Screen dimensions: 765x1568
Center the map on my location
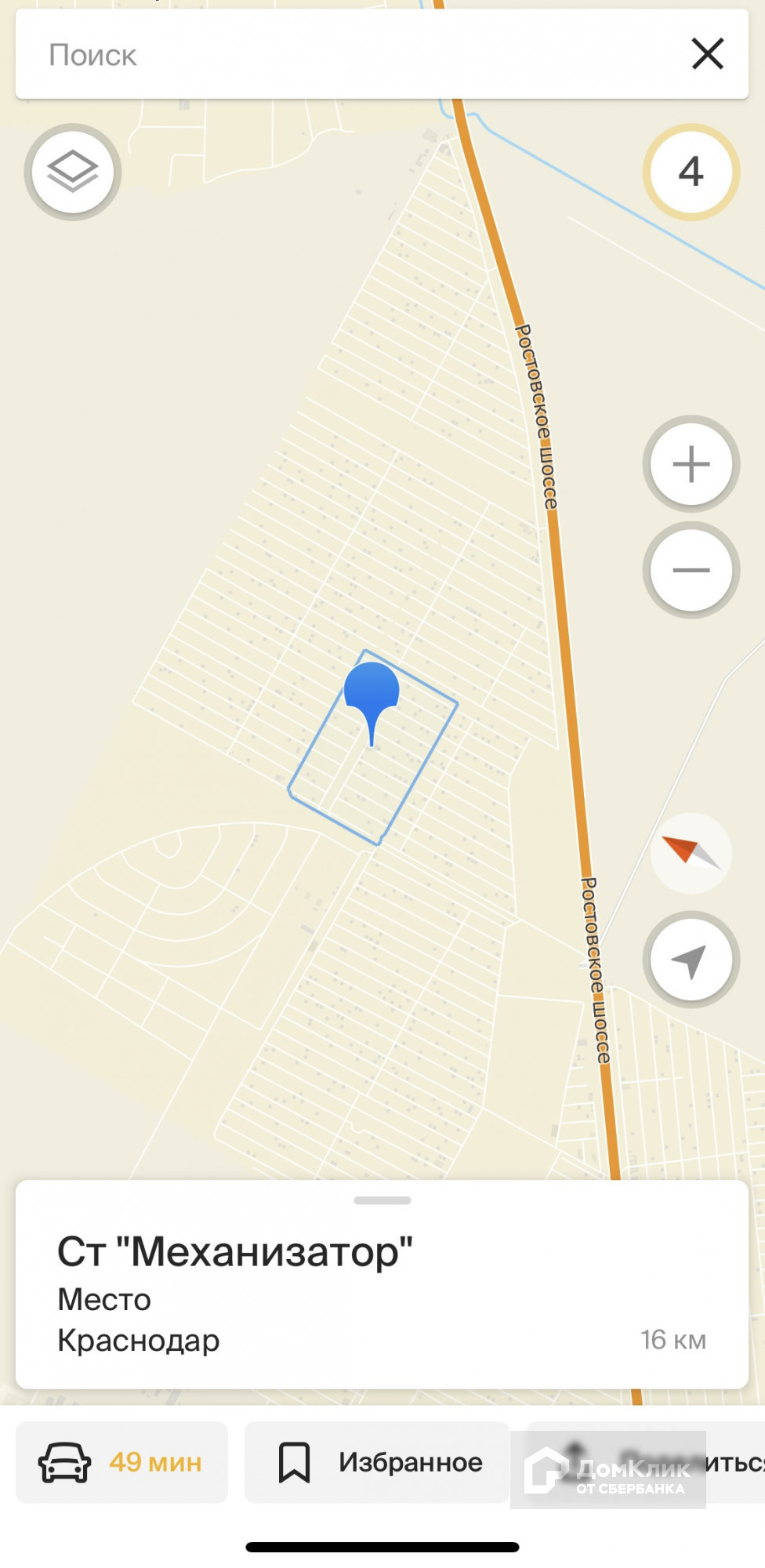(x=691, y=960)
